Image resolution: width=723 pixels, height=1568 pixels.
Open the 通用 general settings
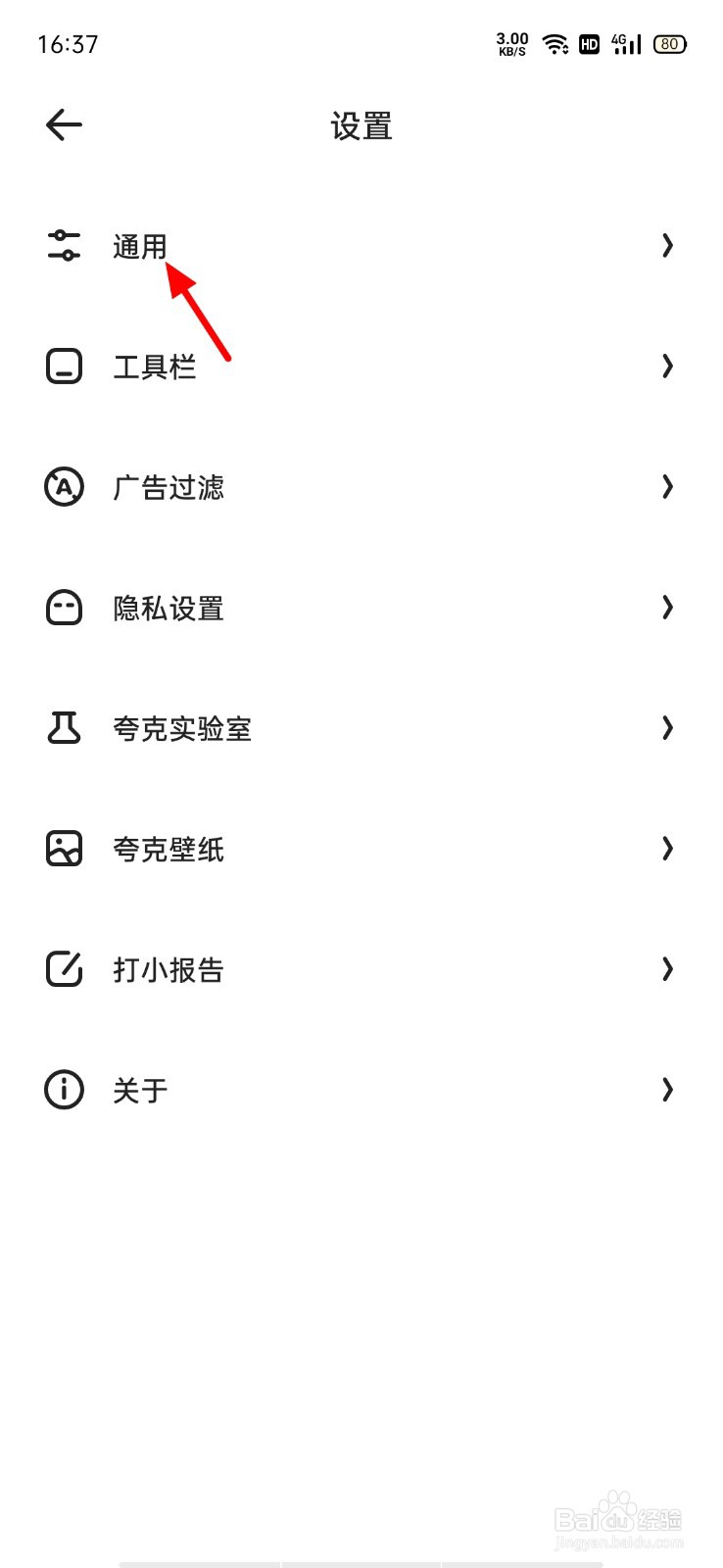pyautogui.click(x=361, y=246)
